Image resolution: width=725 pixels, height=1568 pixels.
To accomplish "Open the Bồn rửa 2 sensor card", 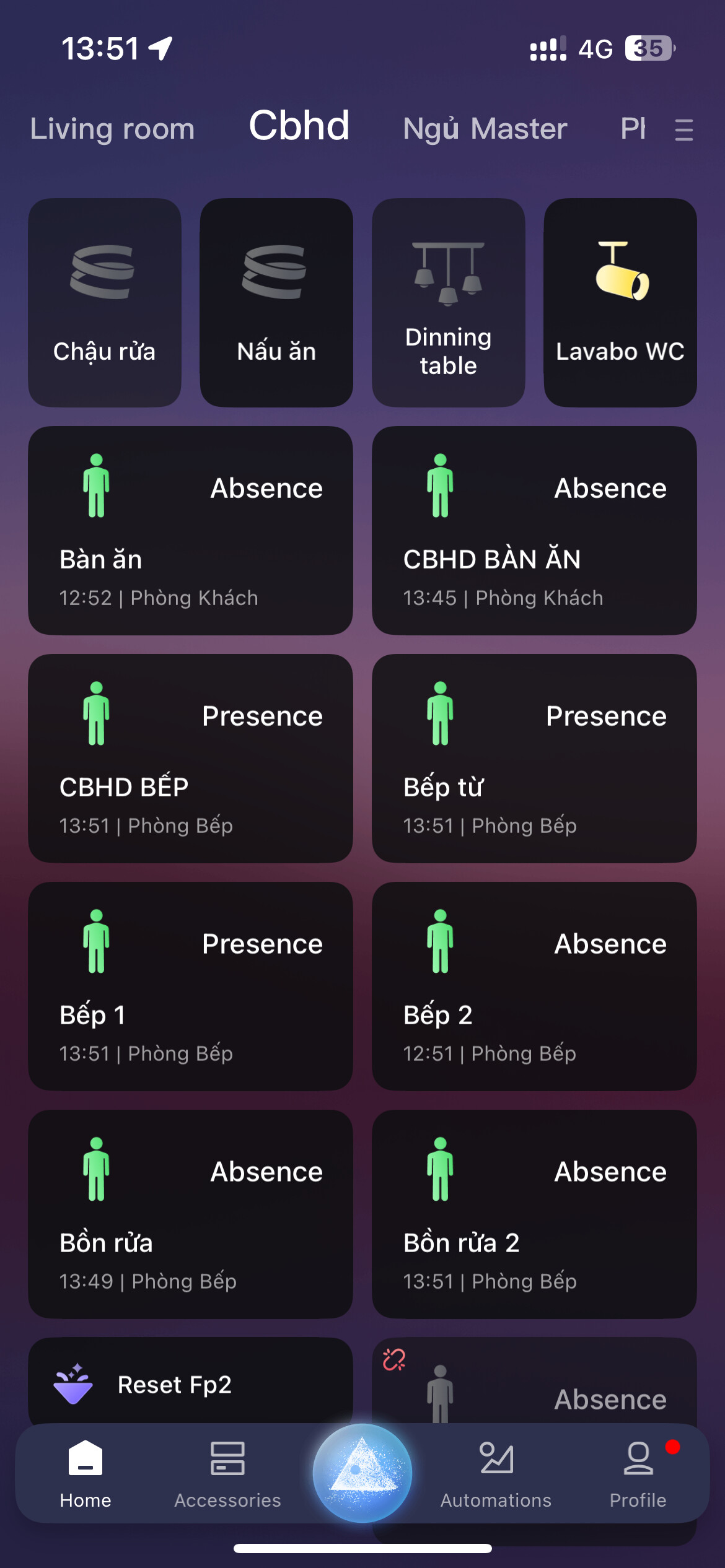I will pyautogui.click(x=534, y=1214).
